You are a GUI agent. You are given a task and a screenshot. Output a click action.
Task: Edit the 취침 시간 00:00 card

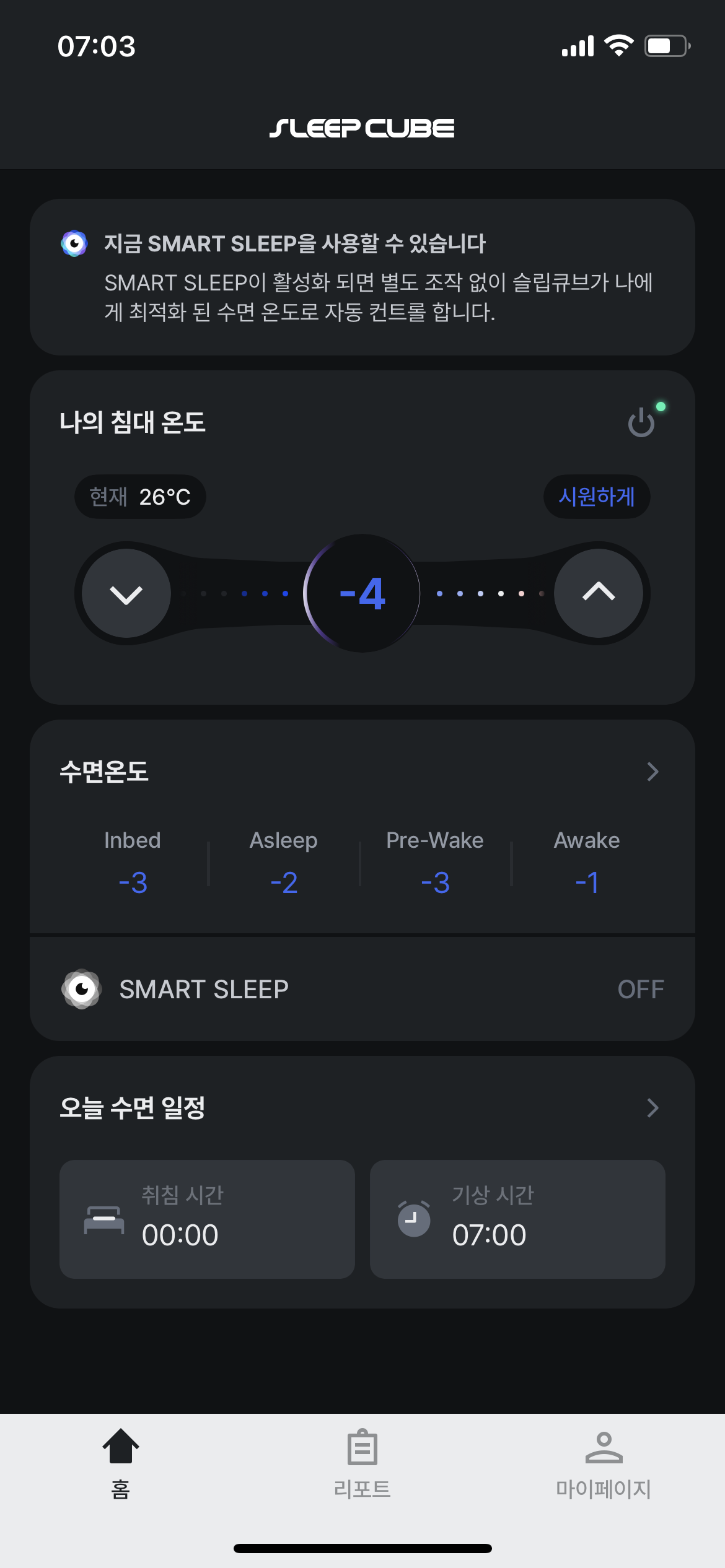pos(207,1219)
